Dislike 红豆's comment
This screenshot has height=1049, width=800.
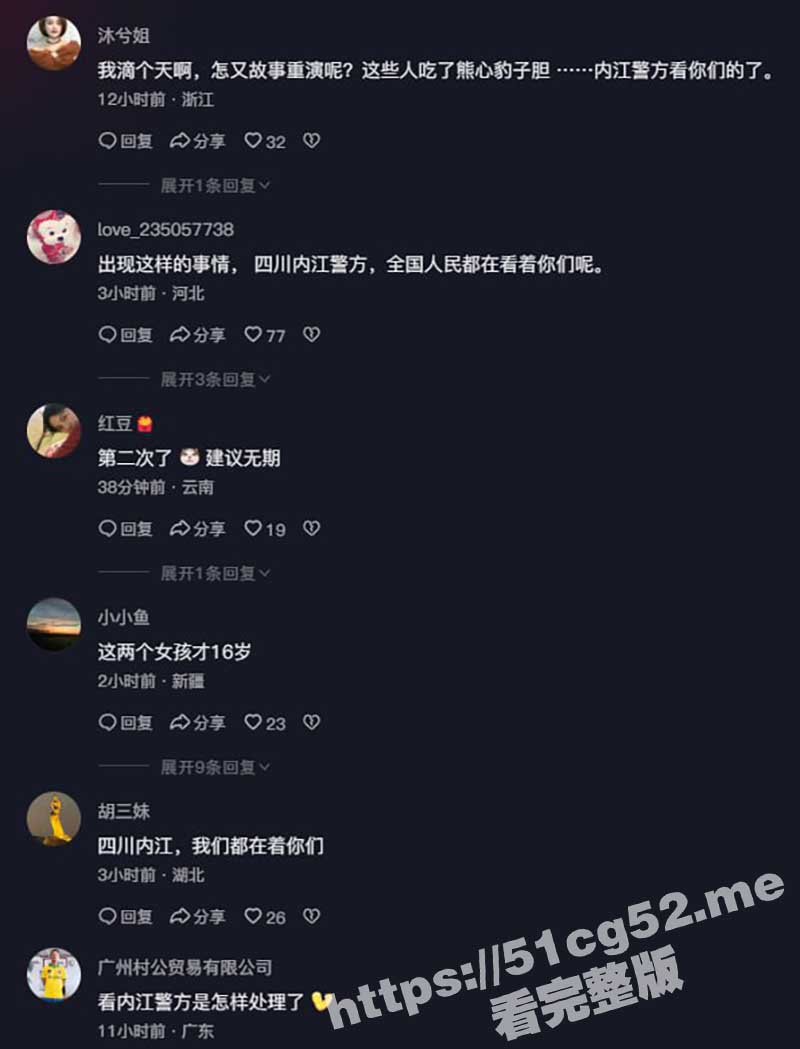point(311,528)
